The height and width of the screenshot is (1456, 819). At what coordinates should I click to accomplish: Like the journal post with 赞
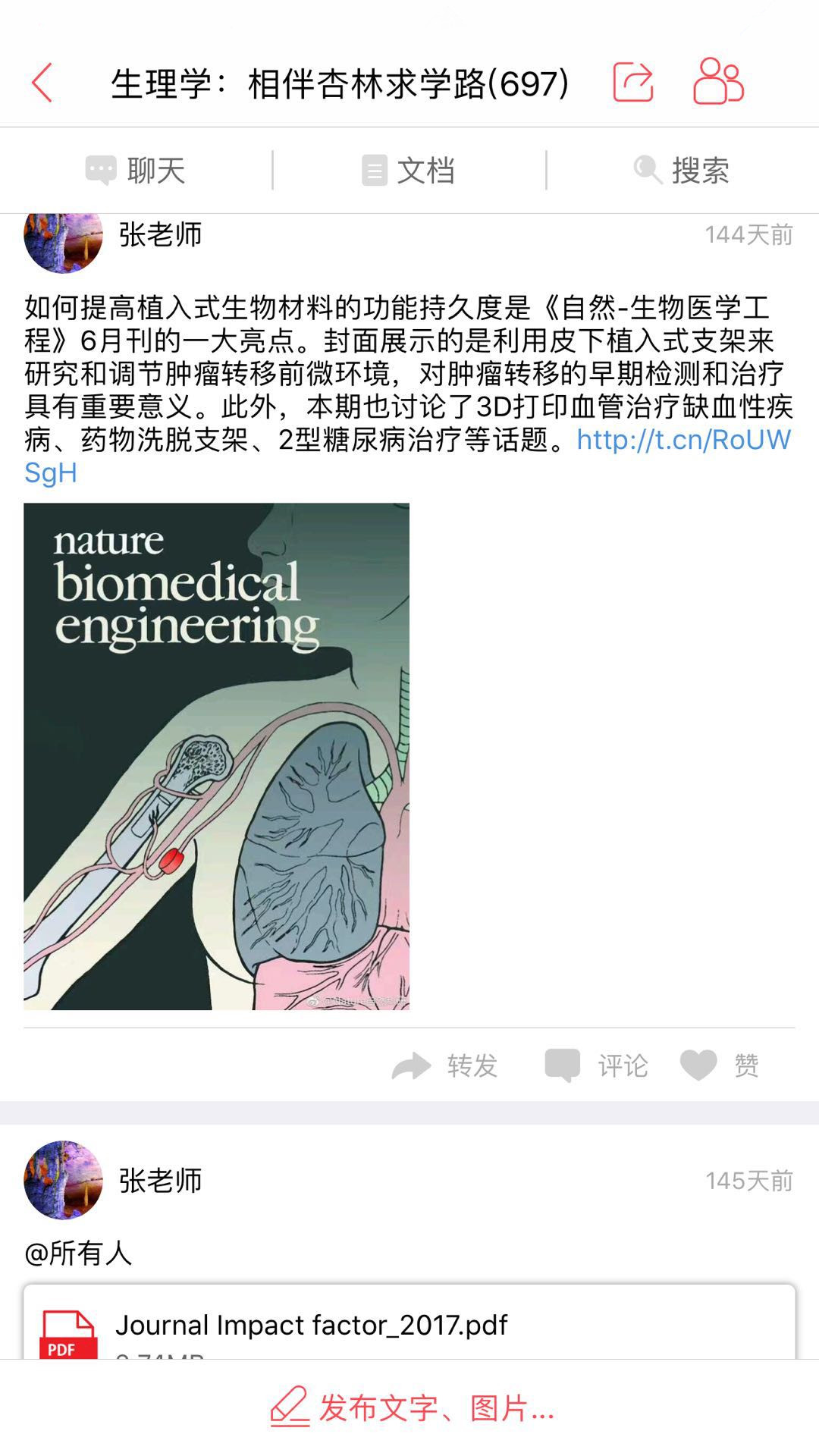tap(720, 1065)
